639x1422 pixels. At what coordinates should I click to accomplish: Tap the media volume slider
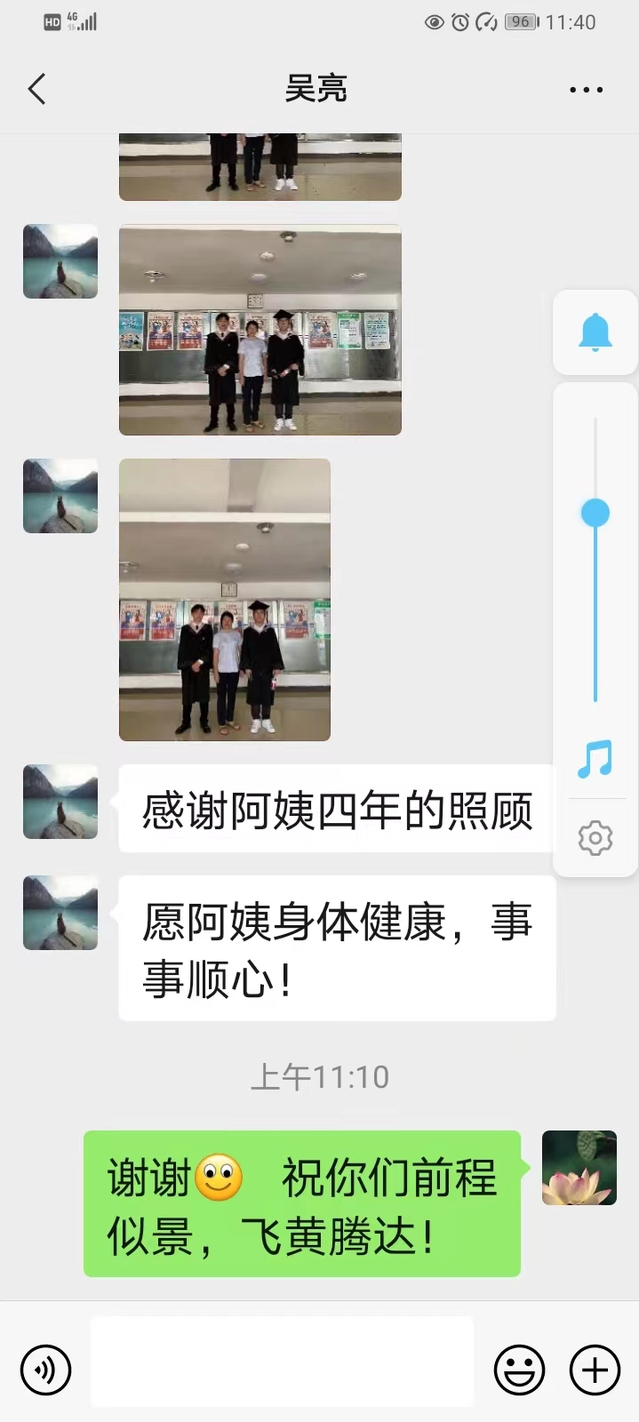(x=595, y=513)
